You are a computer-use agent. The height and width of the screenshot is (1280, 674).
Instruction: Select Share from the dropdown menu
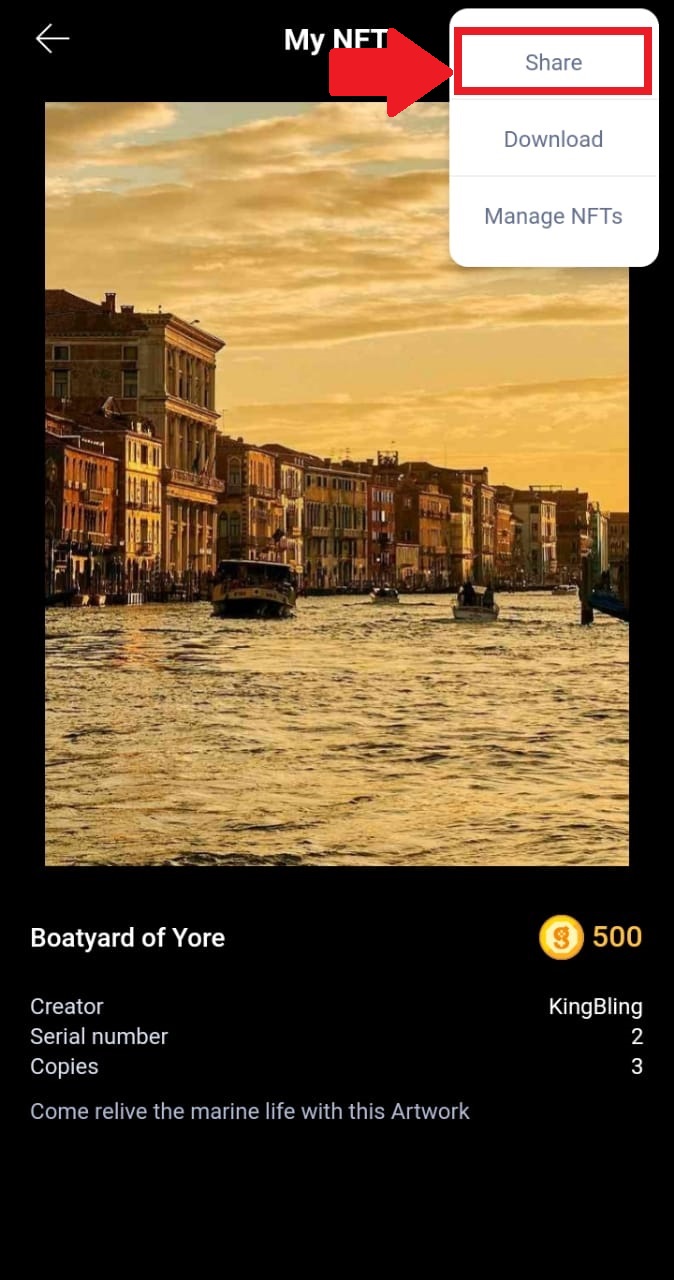coord(553,62)
